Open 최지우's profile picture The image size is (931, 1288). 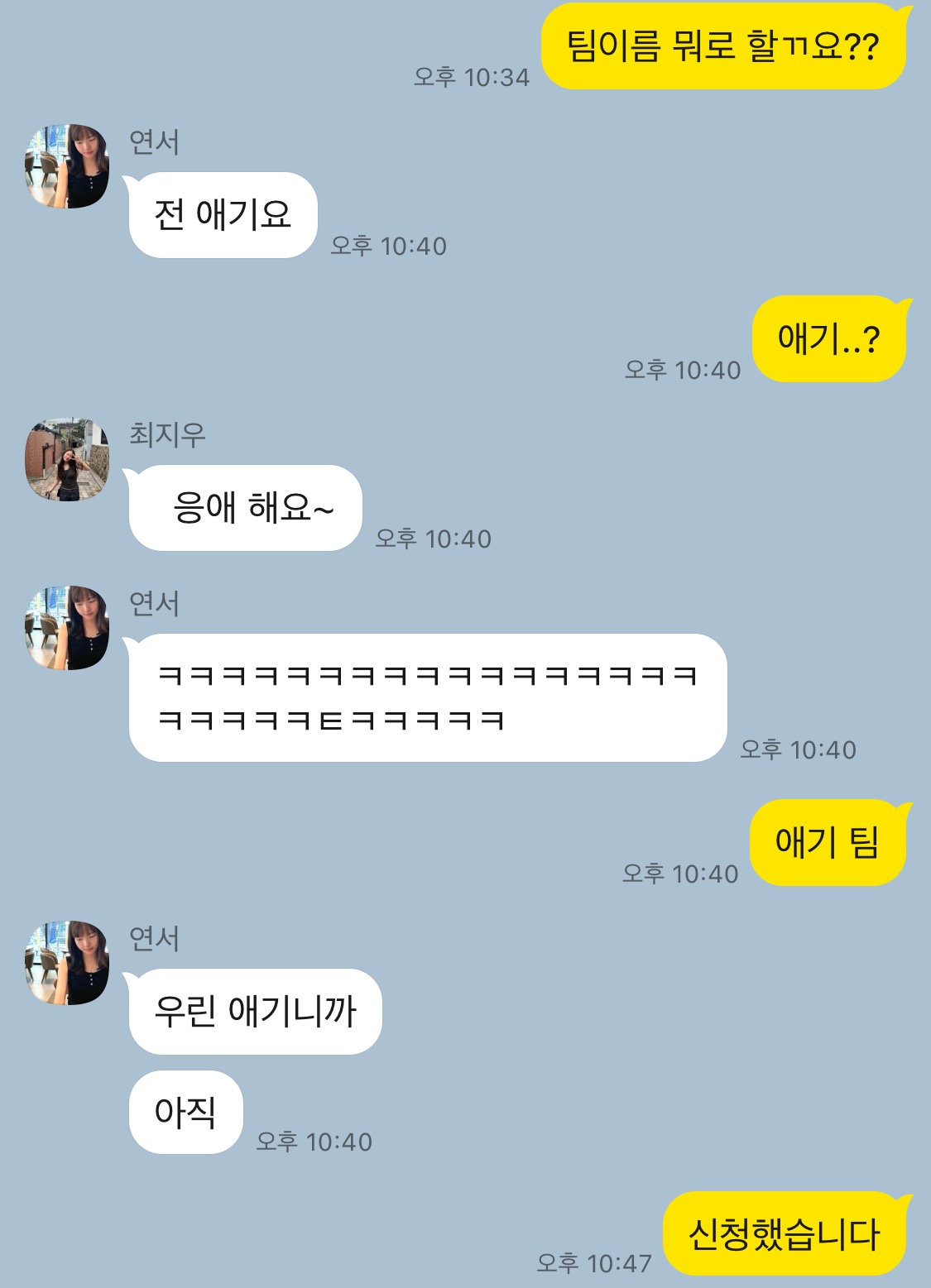pyautogui.click(x=67, y=460)
